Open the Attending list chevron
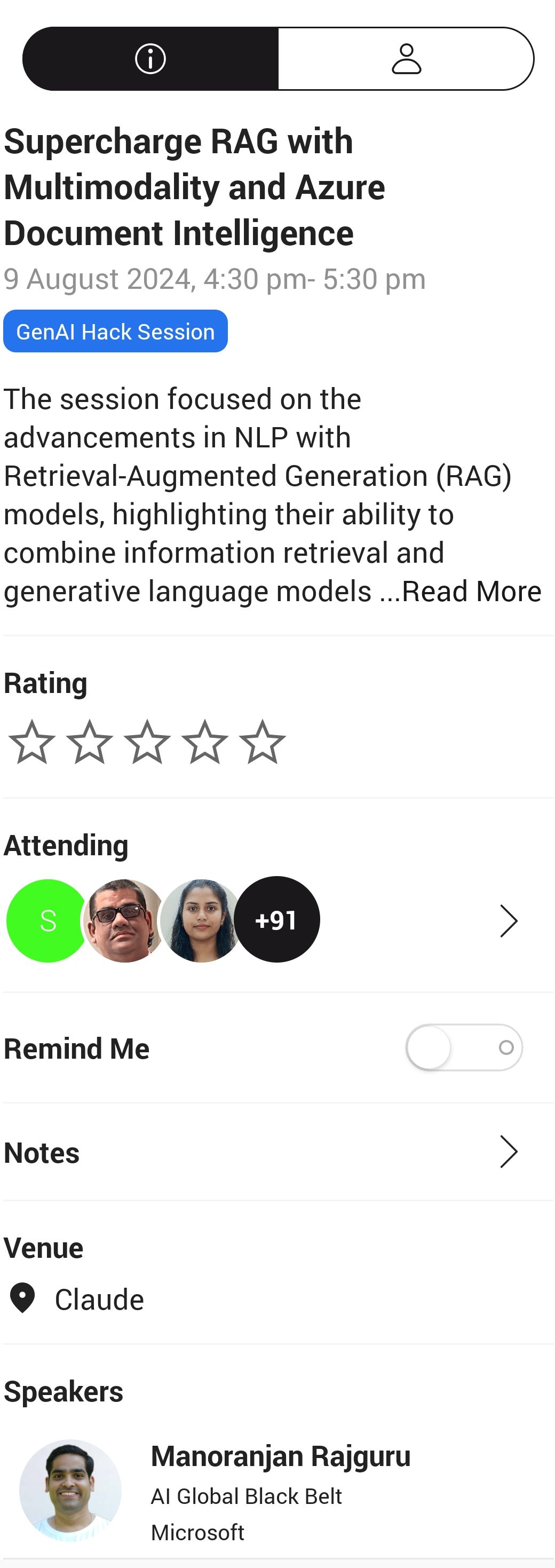Viewport: 555px width, 1568px height. click(x=508, y=920)
